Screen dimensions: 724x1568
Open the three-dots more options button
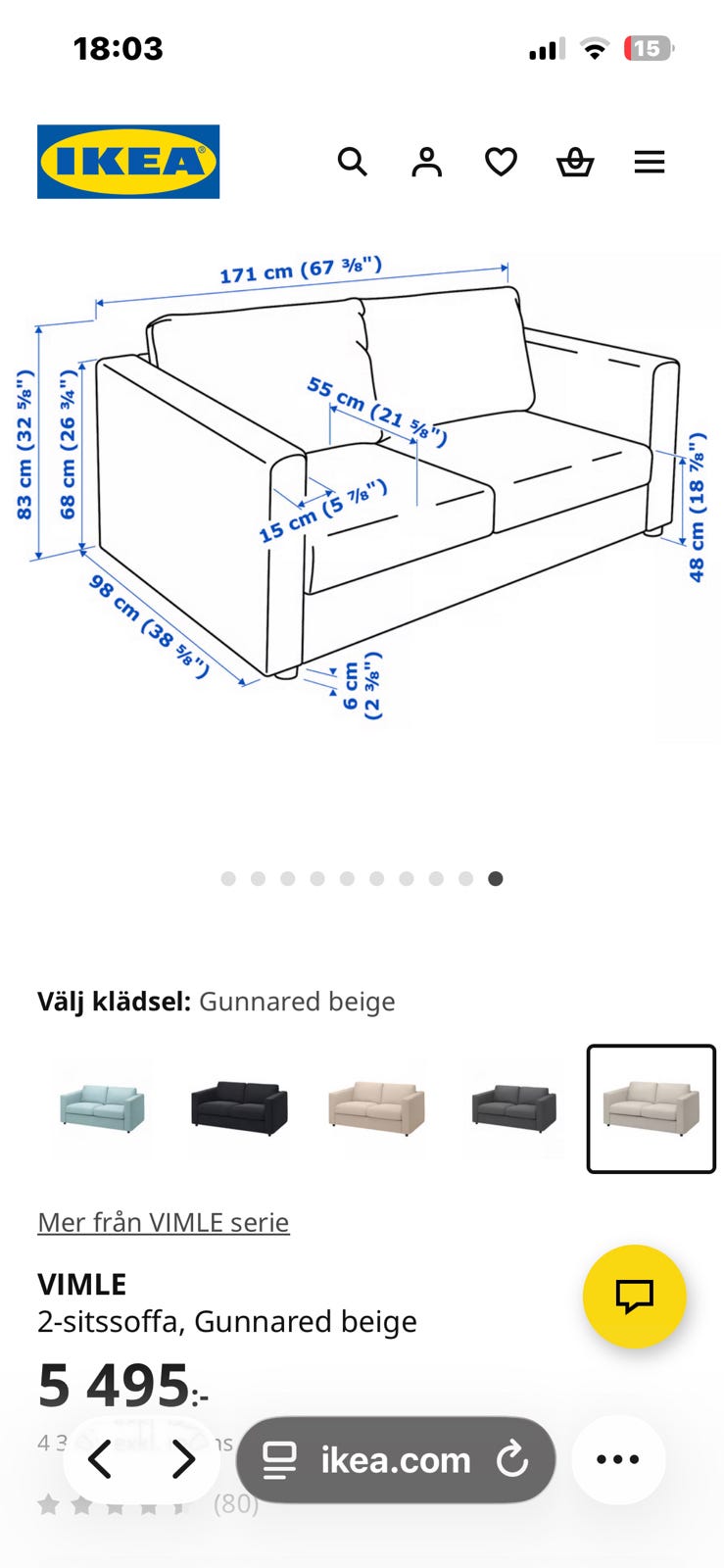[617, 1459]
